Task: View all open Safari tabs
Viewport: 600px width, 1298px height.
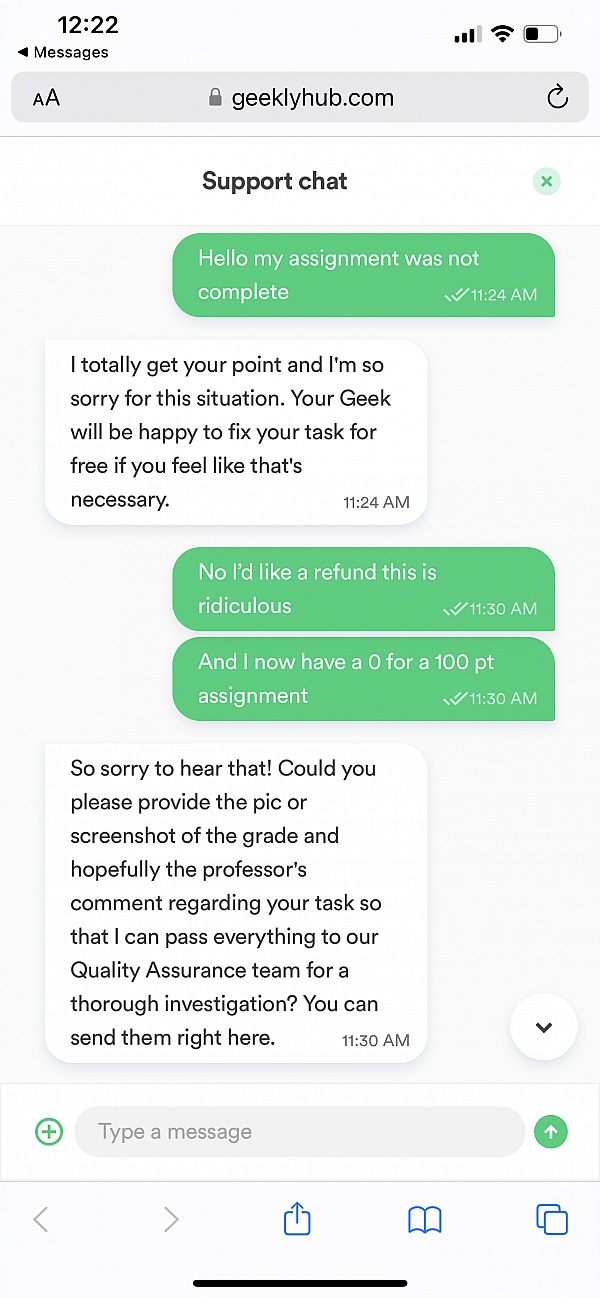Action: coord(552,1219)
